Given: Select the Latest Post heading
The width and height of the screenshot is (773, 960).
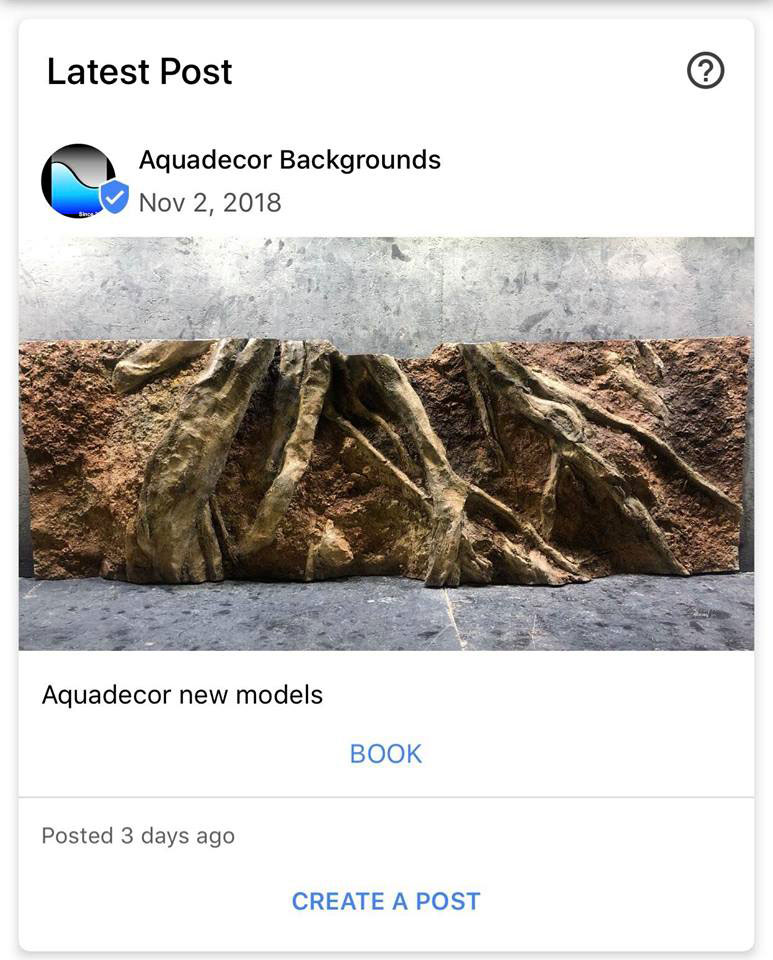Looking at the screenshot, I should (x=140, y=71).
